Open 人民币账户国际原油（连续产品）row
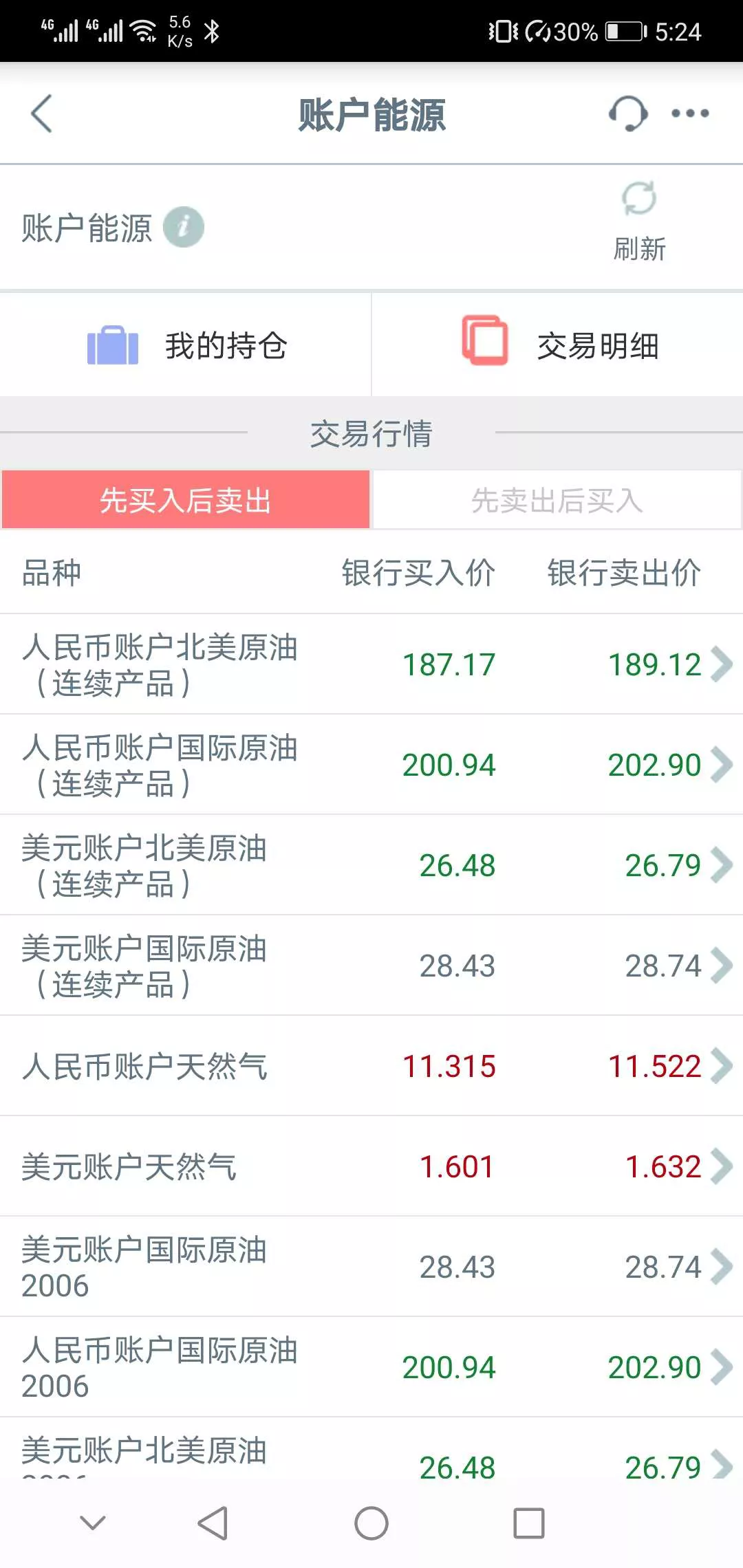Screen dimensions: 743x1568 click(371, 765)
